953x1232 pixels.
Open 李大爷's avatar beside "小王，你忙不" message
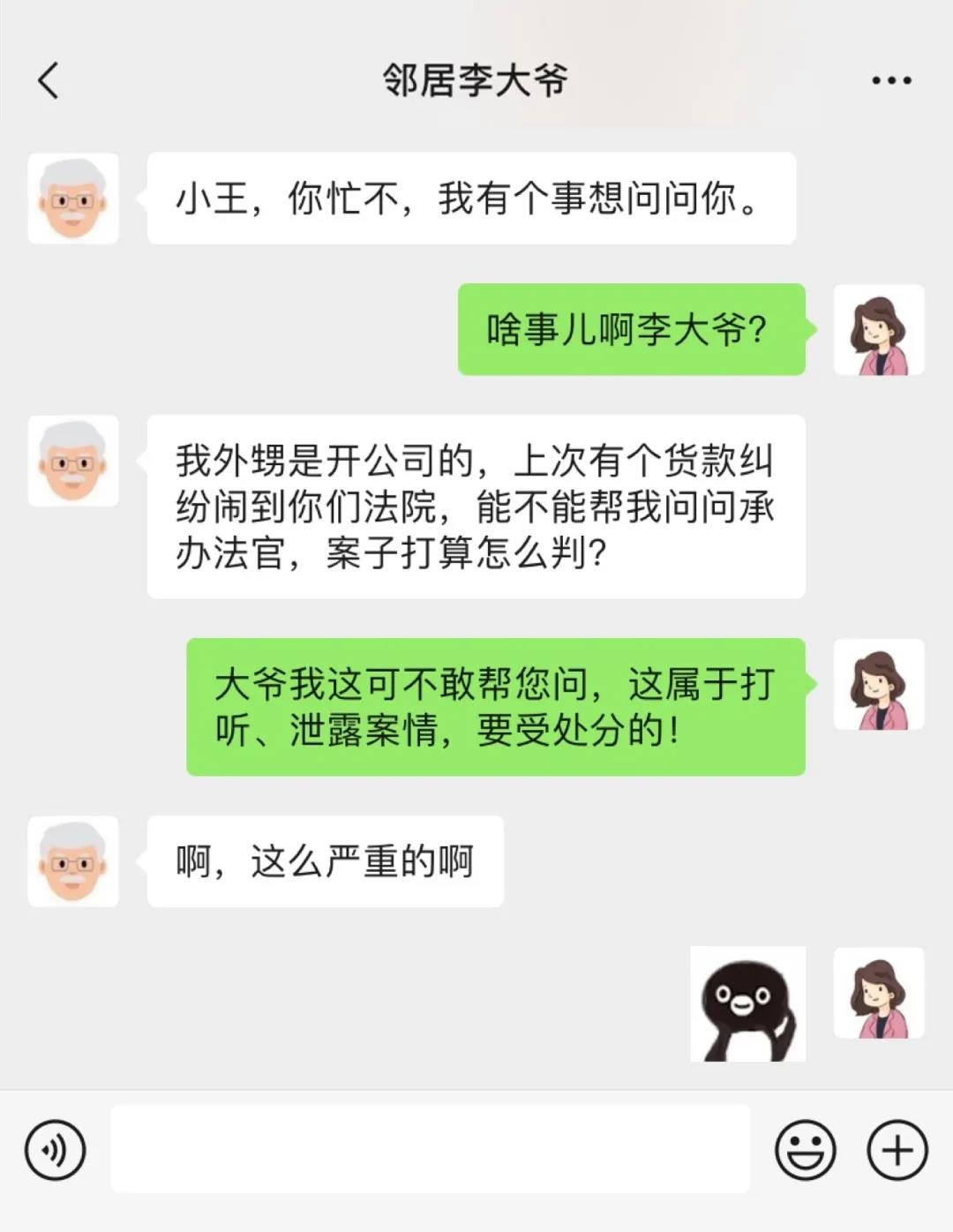click(73, 199)
